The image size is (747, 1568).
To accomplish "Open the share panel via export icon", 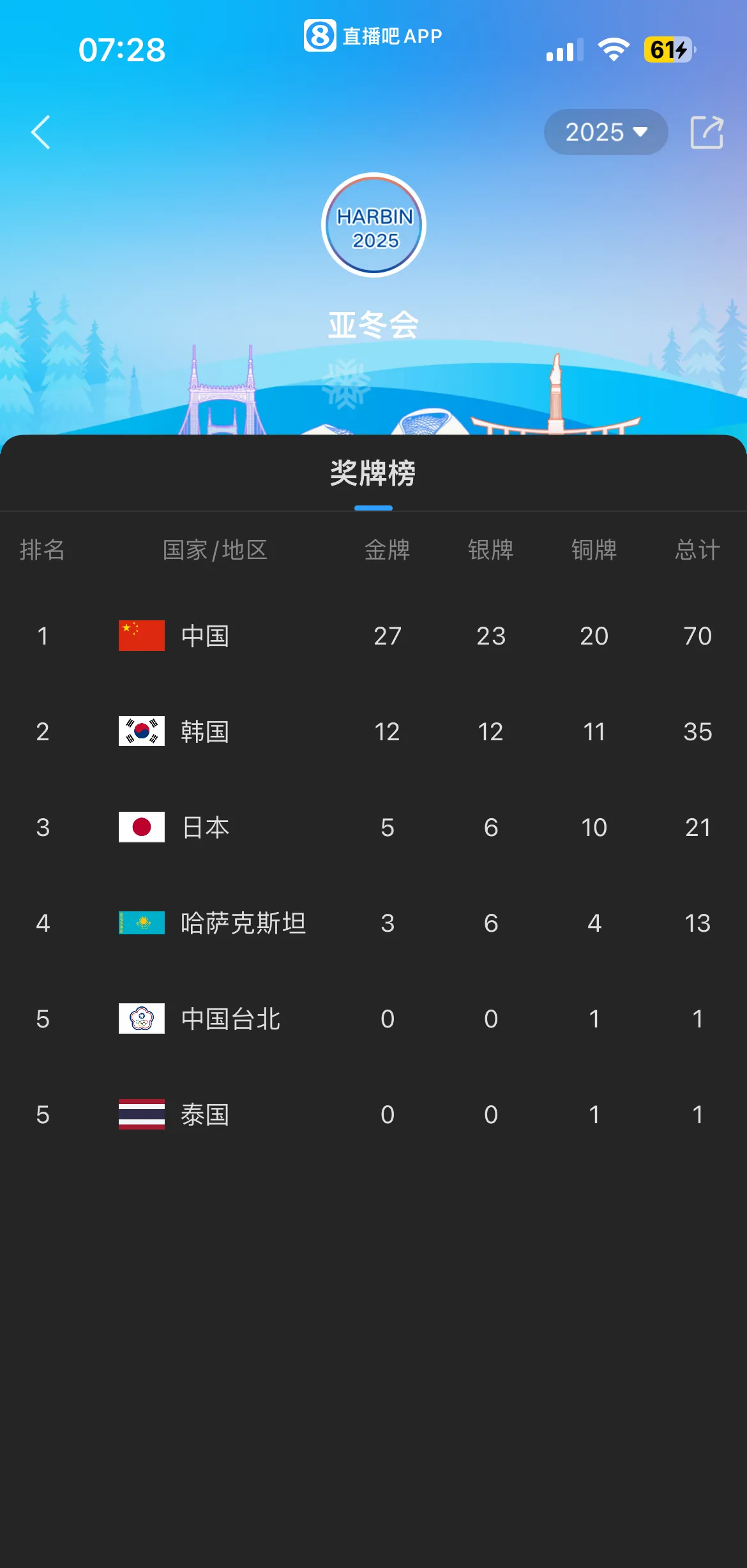I will tap(706, 132).
